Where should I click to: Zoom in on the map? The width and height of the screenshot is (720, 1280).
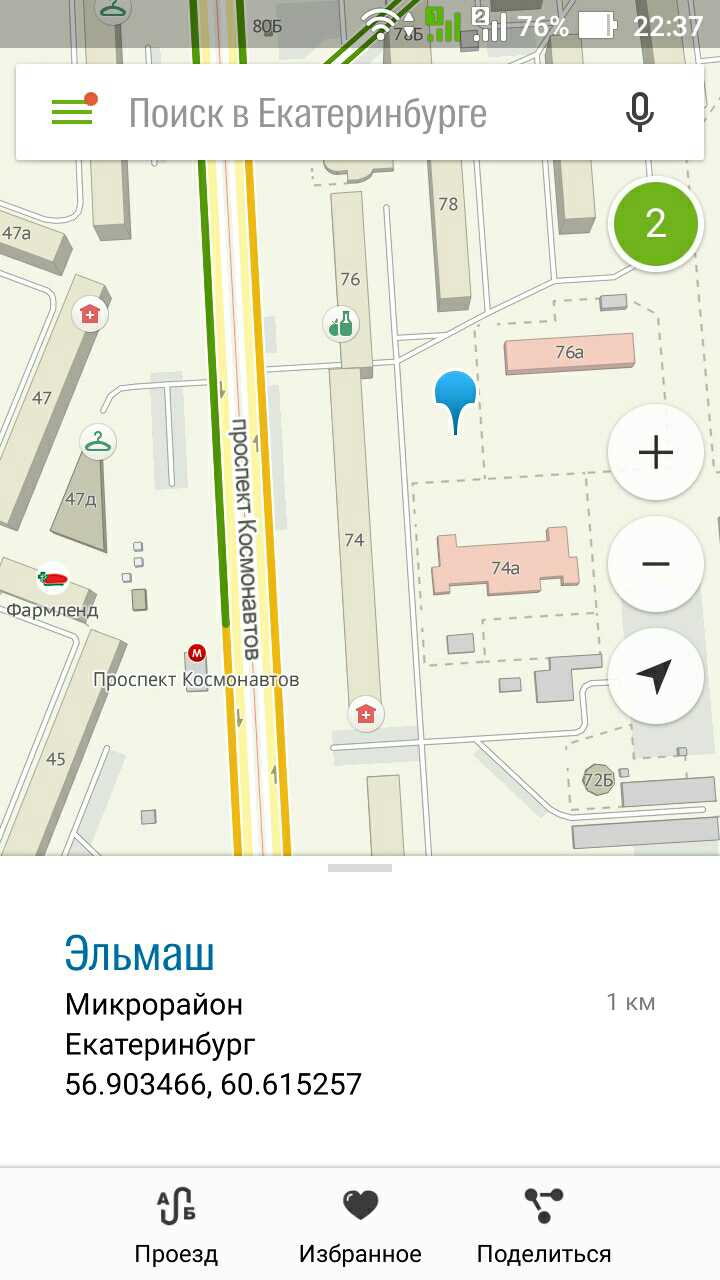pyautogui.click(x=655, y=453)
